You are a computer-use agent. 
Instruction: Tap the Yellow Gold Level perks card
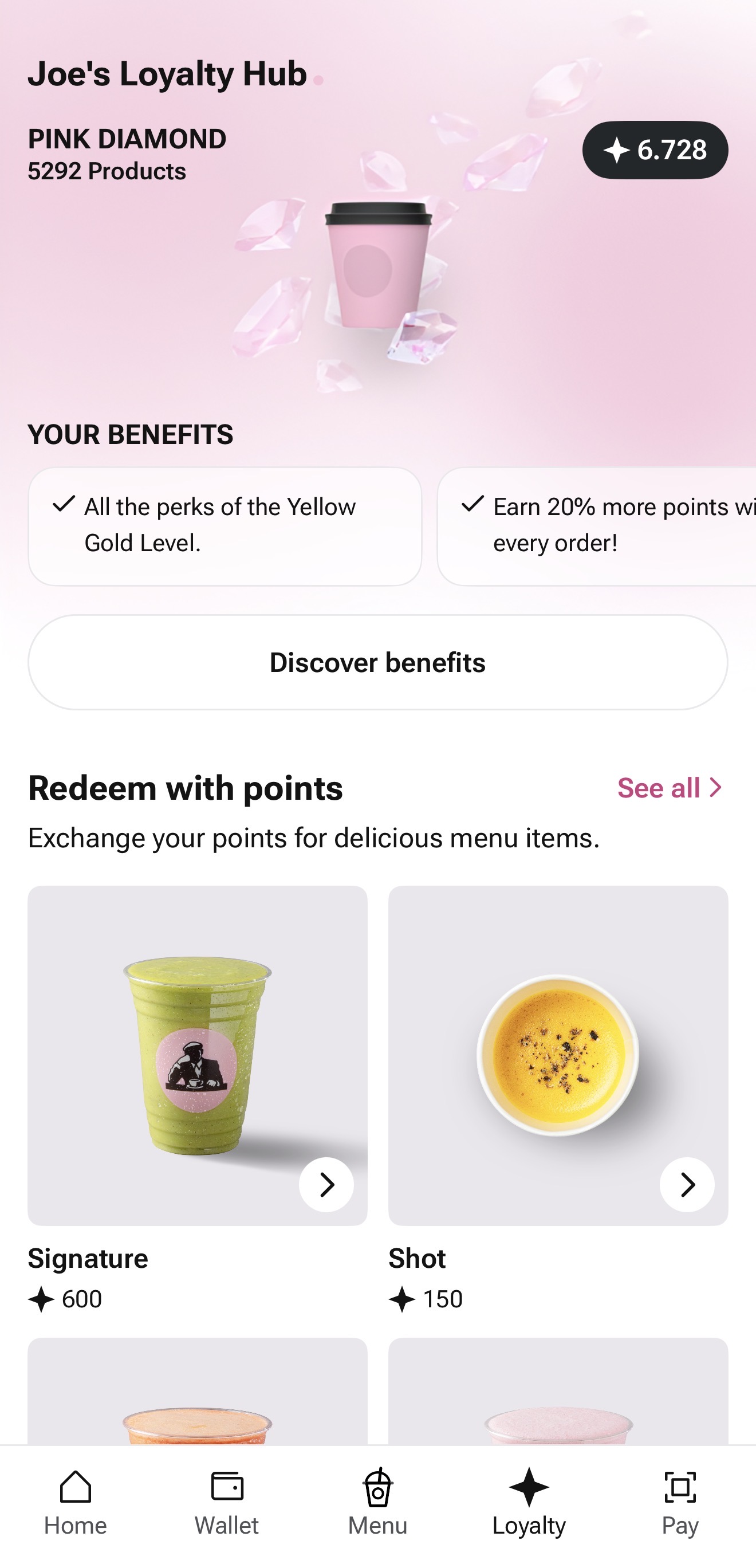tap(225, 526)
